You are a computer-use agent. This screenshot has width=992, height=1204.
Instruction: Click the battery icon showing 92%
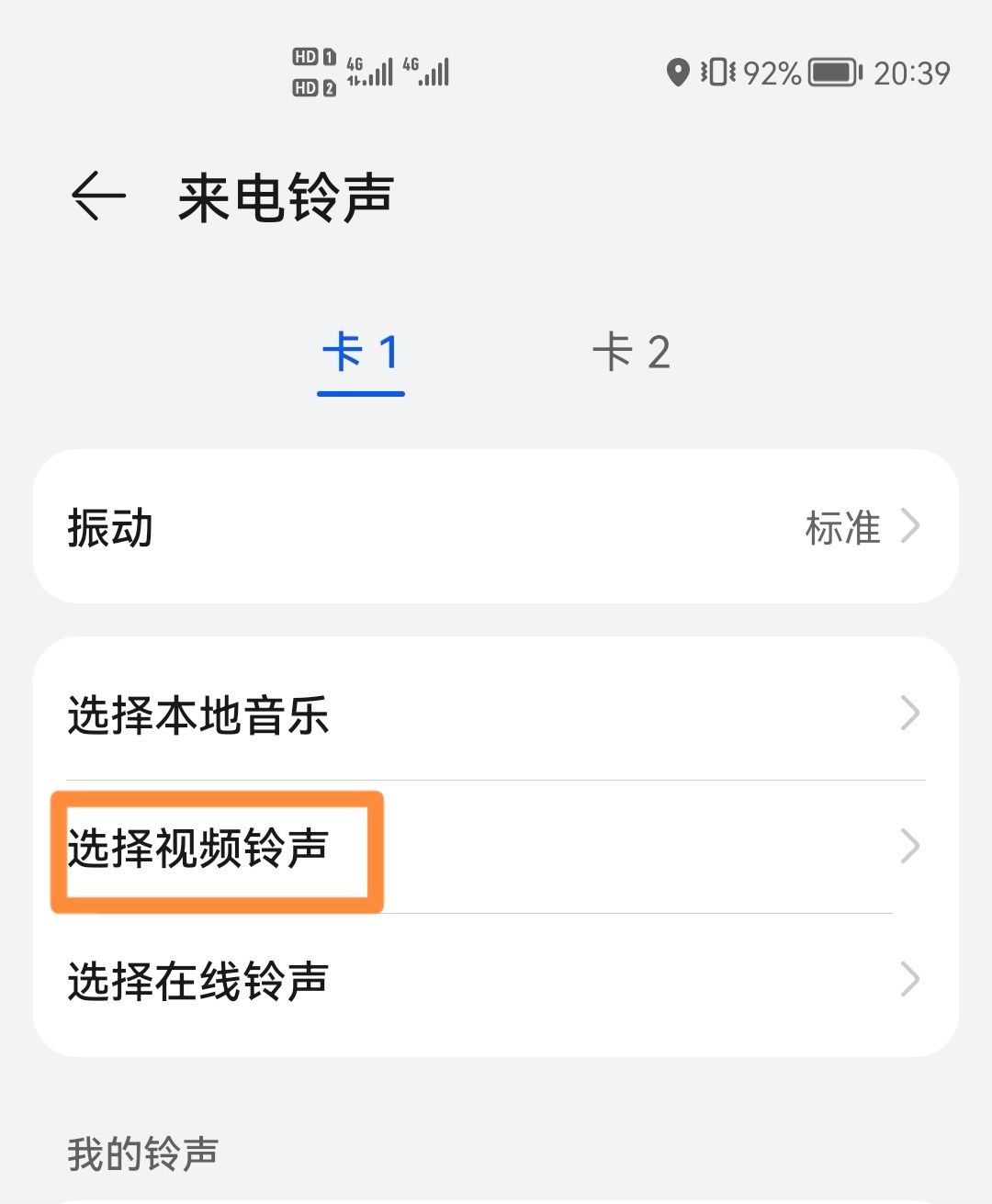[x=829, y=72]
